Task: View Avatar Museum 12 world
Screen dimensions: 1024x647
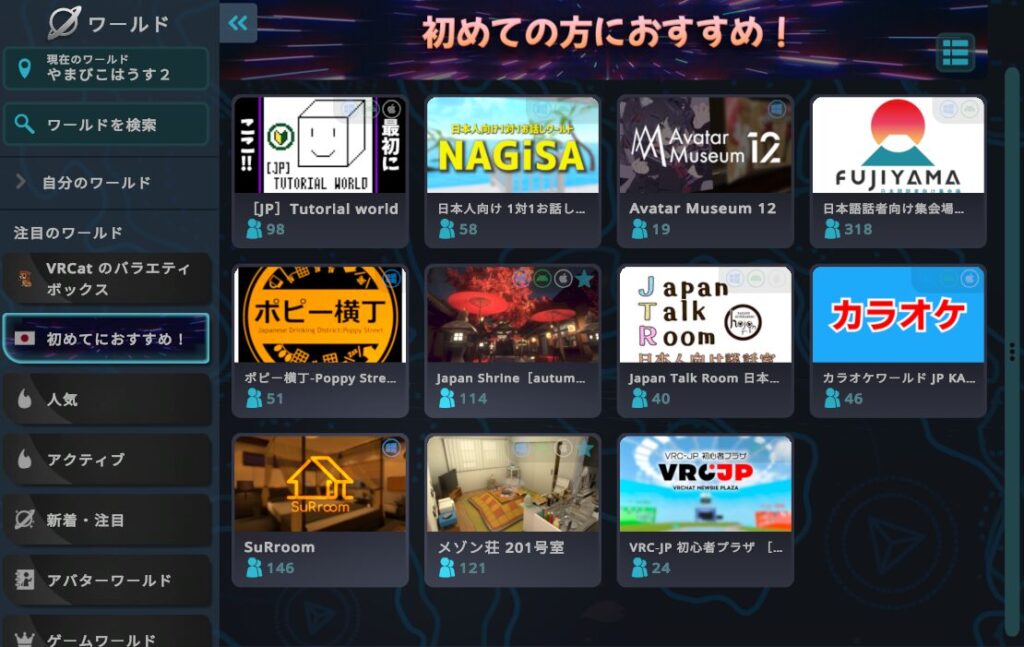Action: point(705,170)
